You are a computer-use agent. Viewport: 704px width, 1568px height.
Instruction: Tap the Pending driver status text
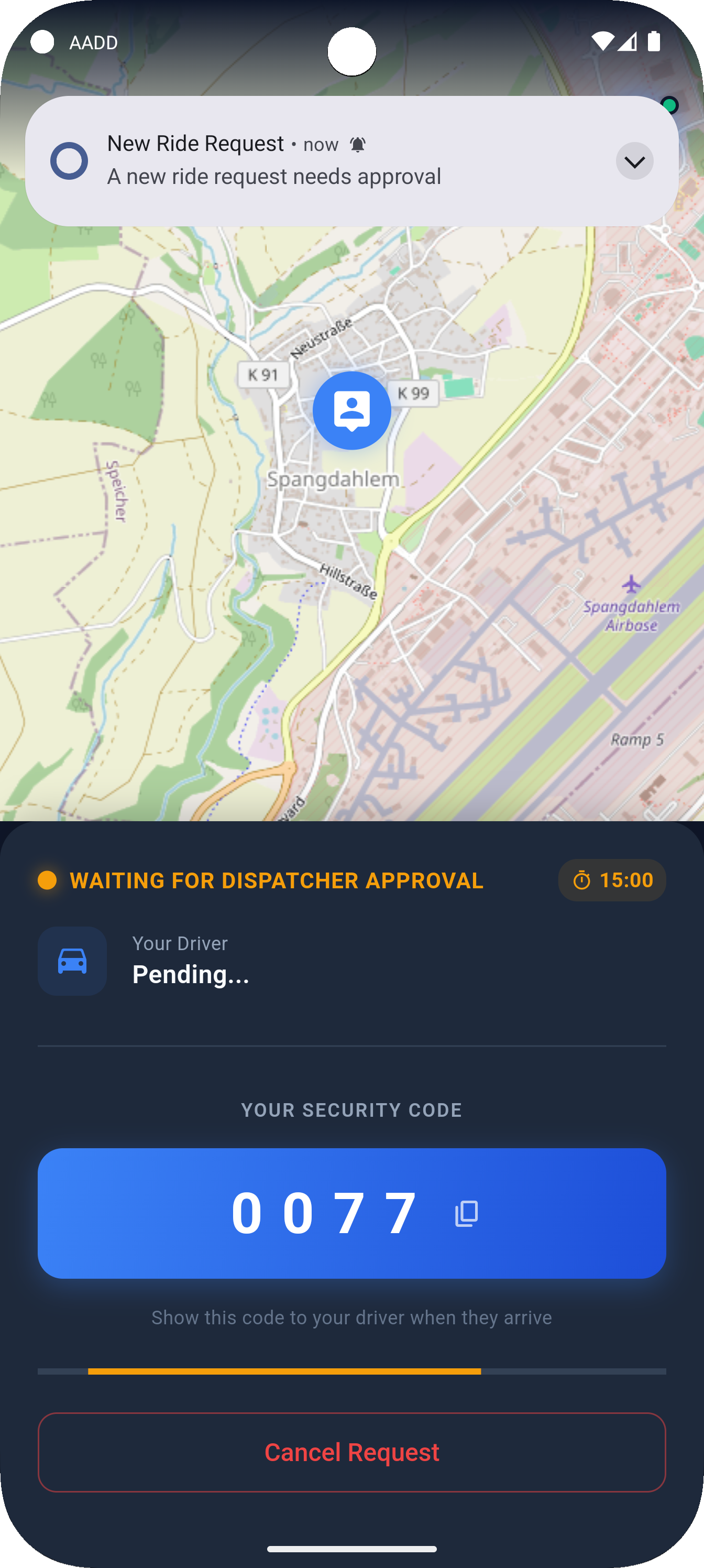tap(191, 975)
